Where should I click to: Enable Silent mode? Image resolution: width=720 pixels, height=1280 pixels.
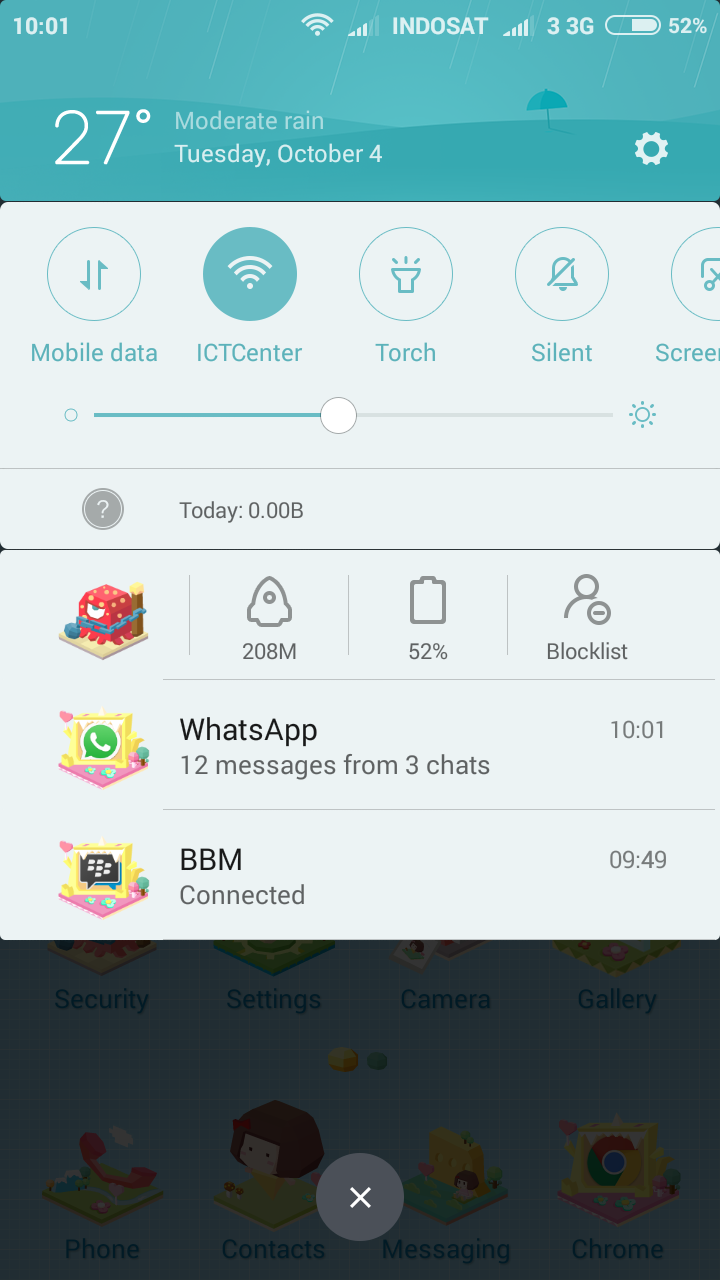point(562,274)
